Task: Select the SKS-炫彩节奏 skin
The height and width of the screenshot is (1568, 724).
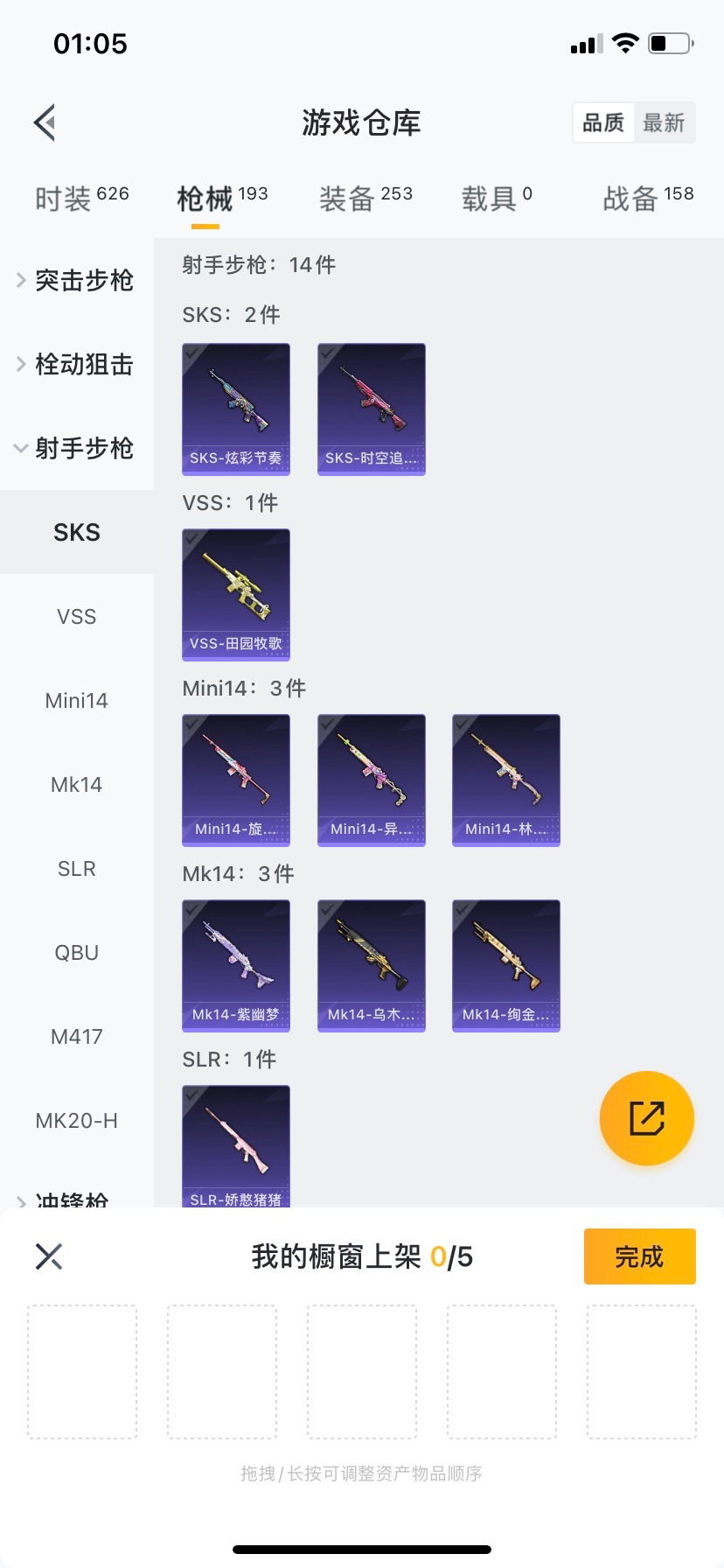Action: pos(236,409)
